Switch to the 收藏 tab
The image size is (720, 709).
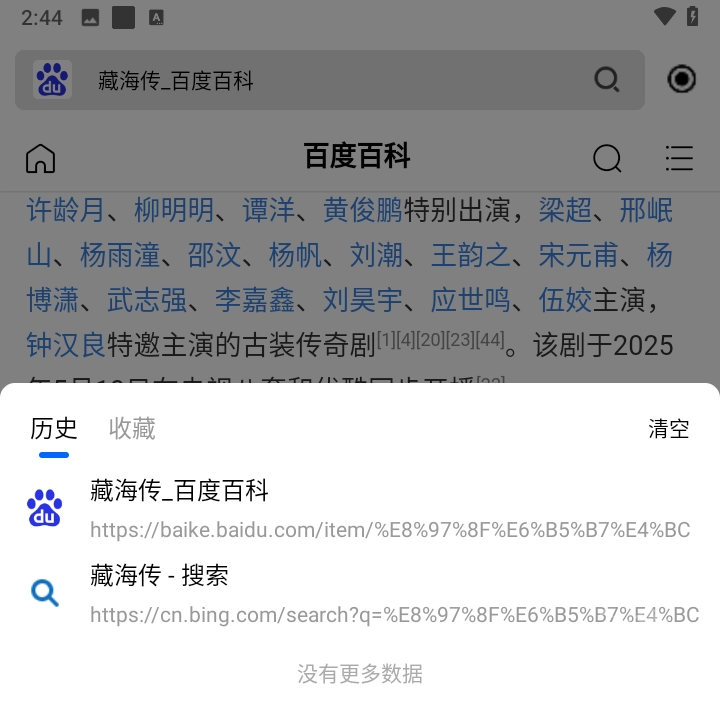point(132,429)
